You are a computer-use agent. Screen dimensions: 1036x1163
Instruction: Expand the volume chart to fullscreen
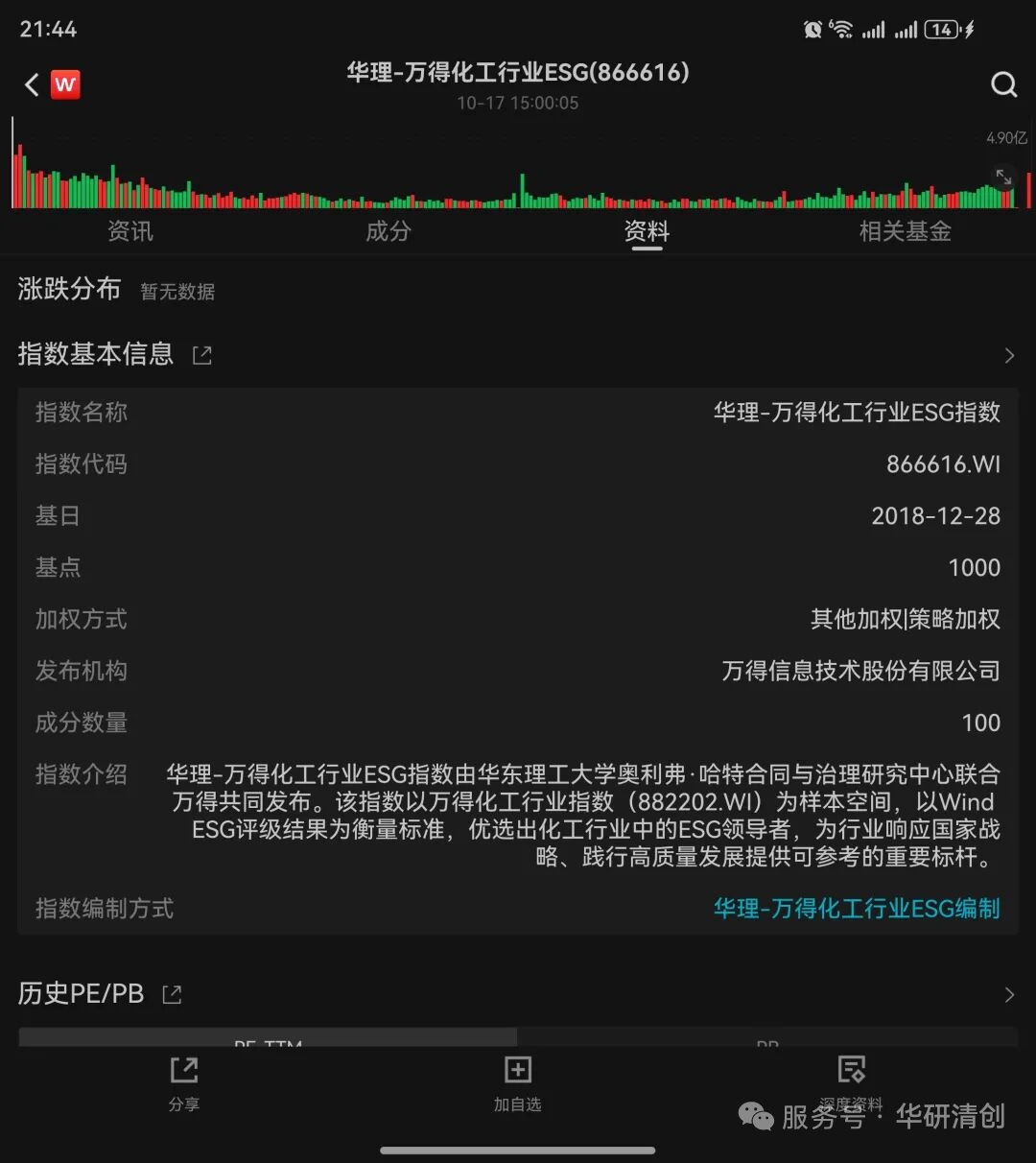1003,178
